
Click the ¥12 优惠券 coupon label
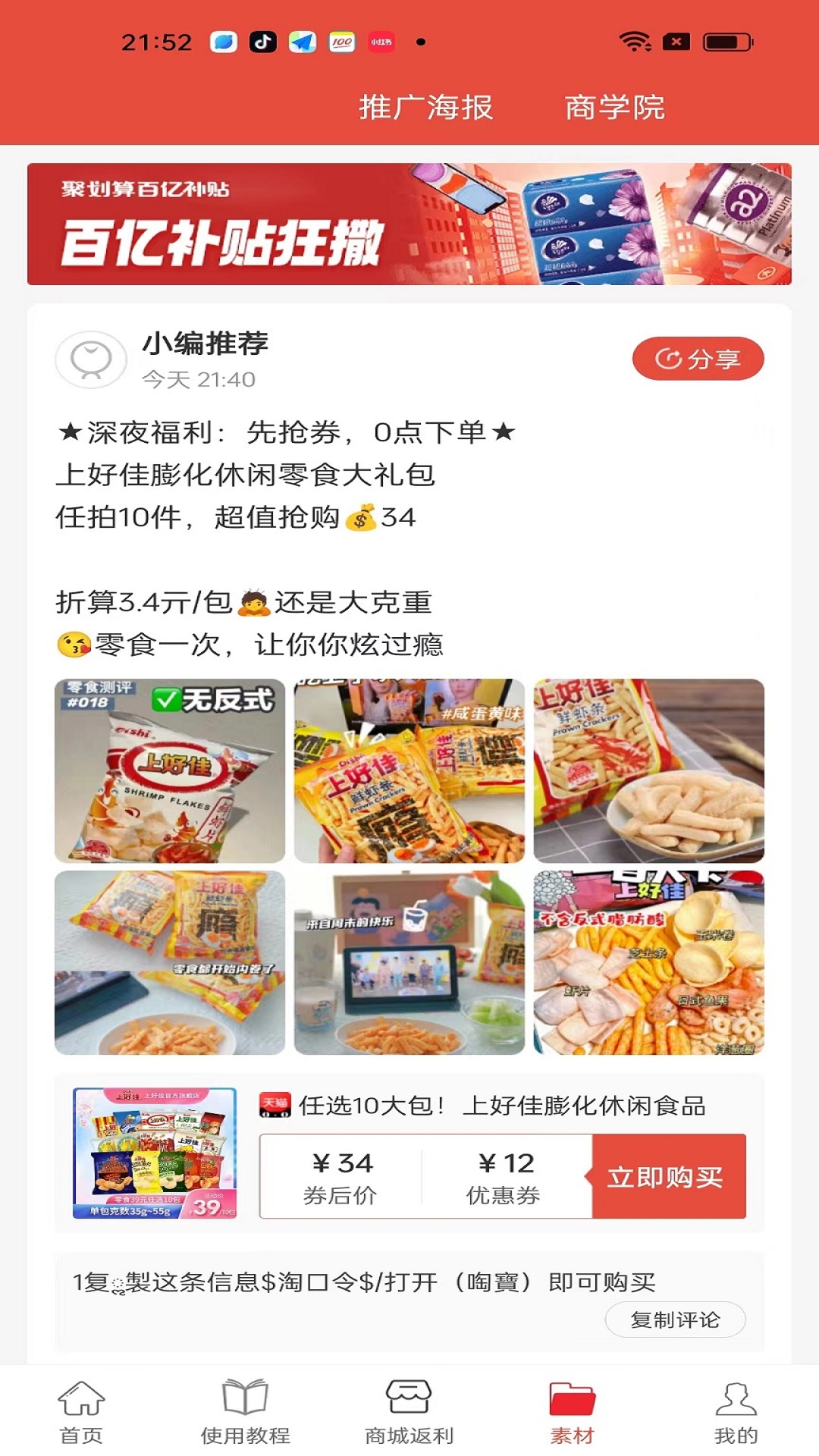pyautogui.click(x=504, y=1177)
